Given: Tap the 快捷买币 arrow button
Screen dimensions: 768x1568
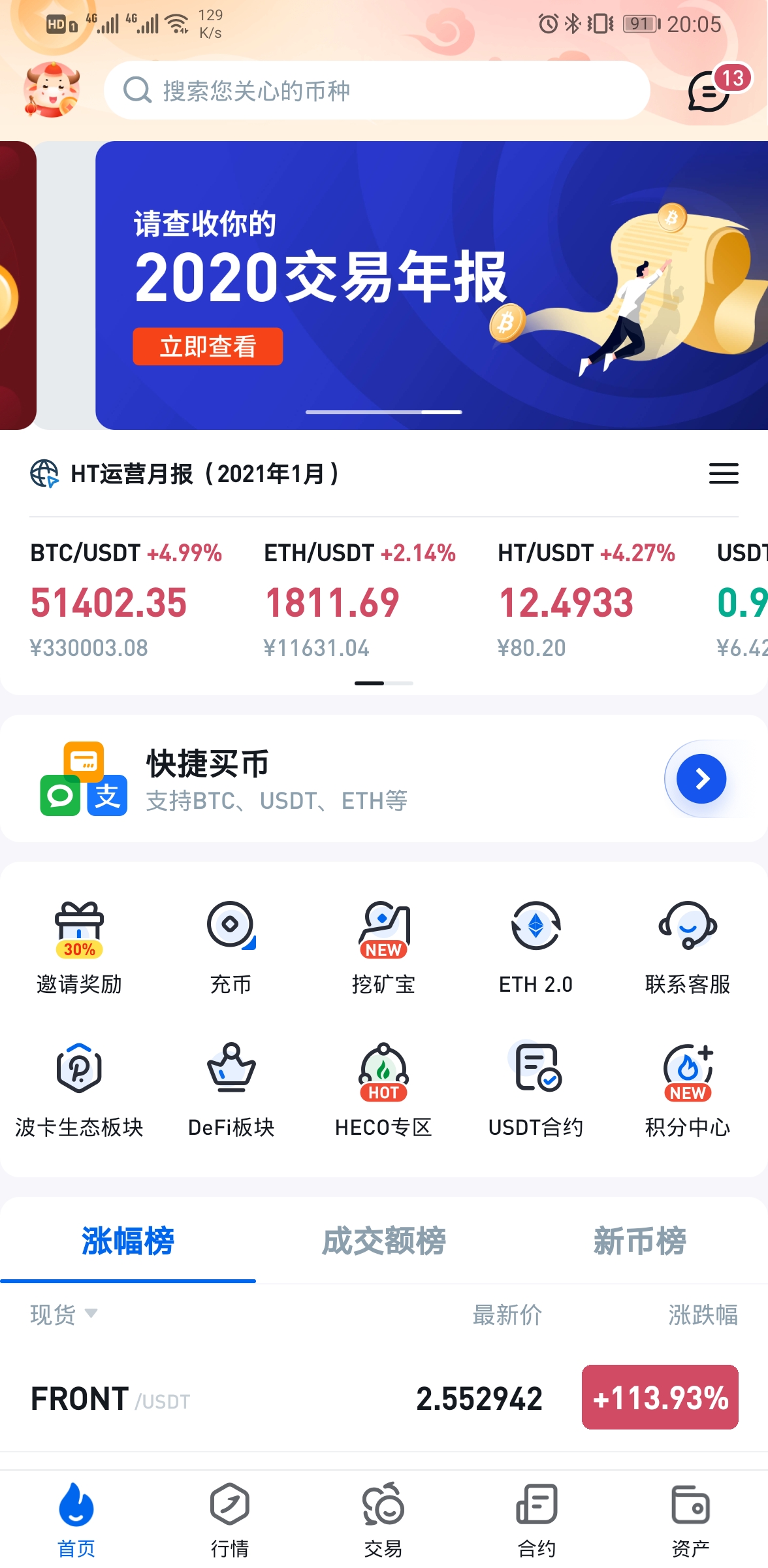Looking at the screenshot, I should tap(701, 779).
